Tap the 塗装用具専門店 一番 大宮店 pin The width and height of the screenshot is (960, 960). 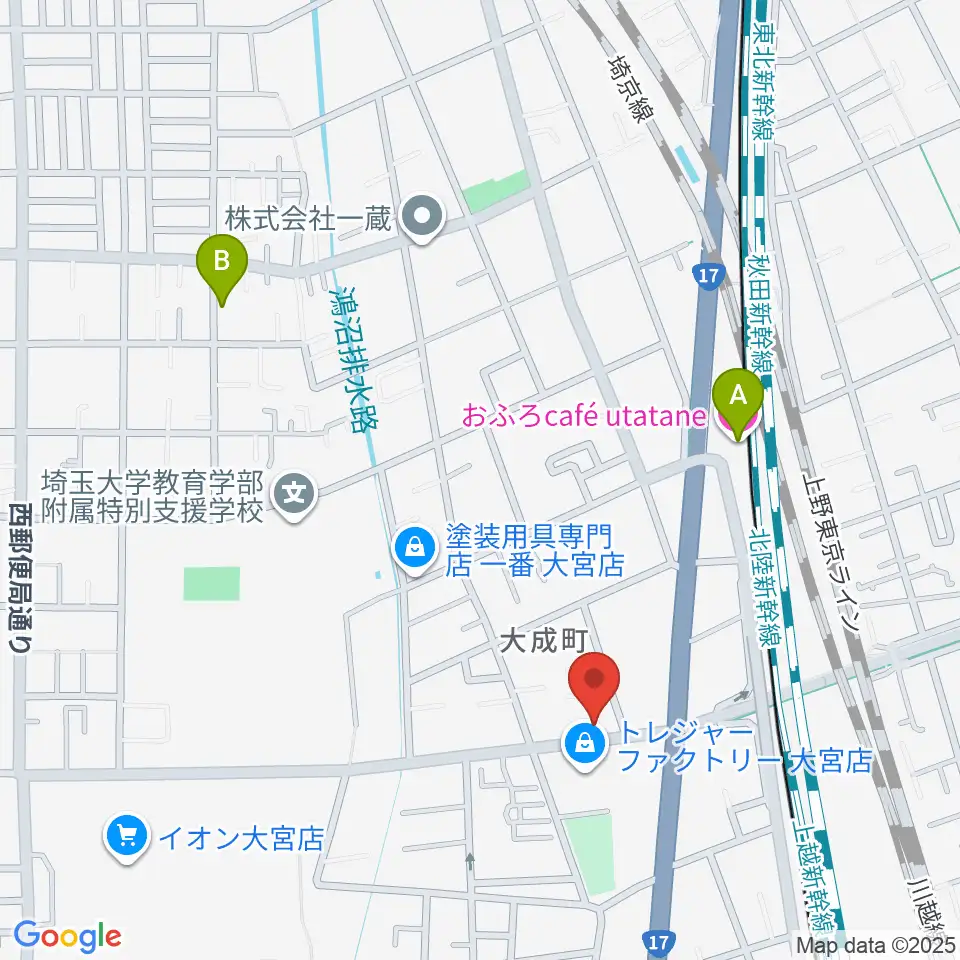click(416, 550)
